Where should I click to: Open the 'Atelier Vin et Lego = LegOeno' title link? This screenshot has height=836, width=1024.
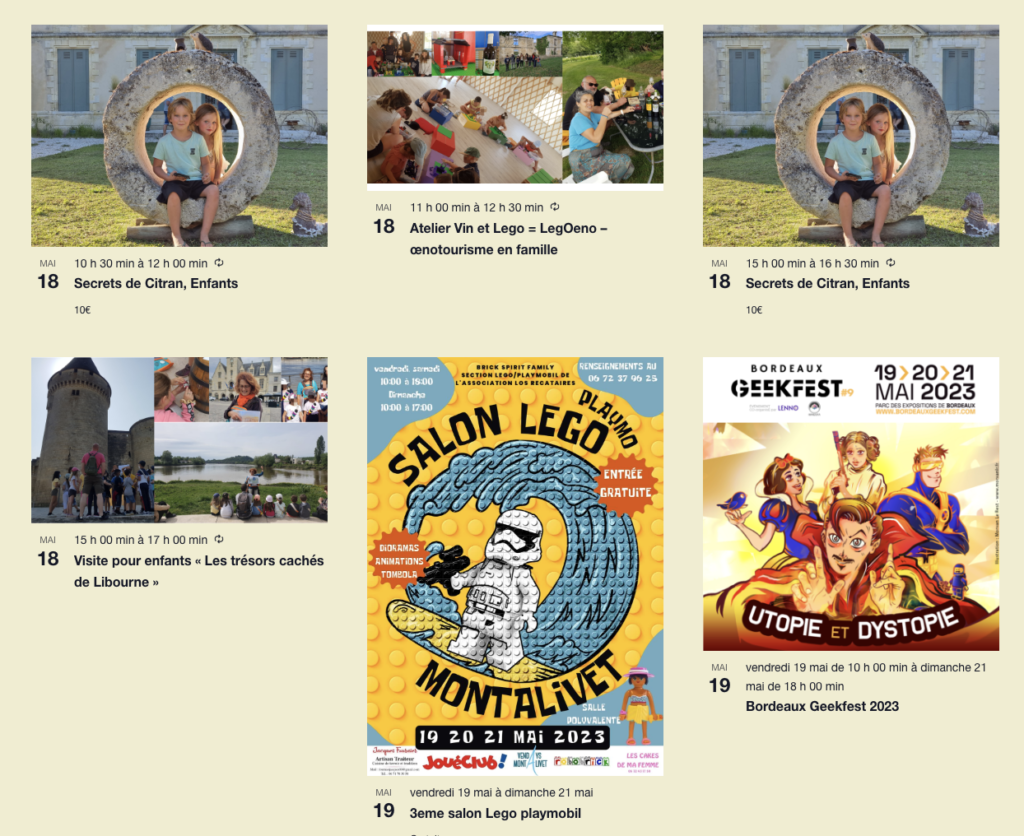508,239
